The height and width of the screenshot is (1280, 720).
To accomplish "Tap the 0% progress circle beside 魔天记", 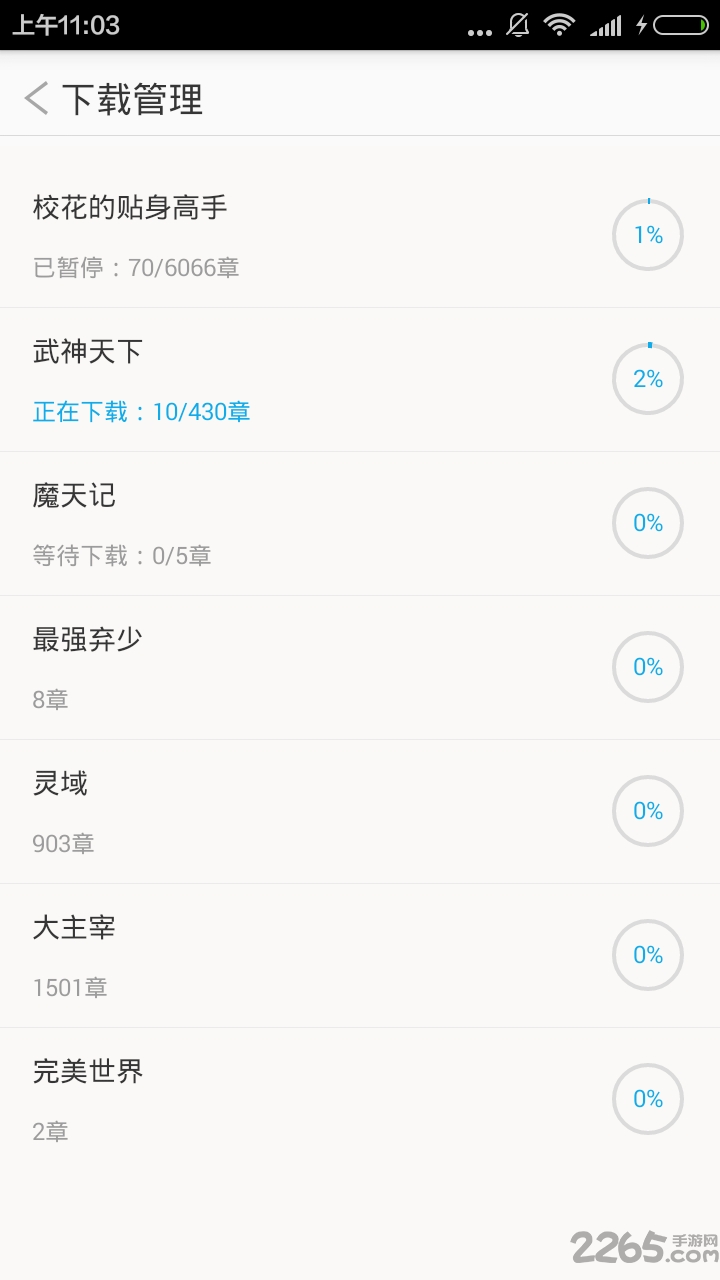I will click(x=648, y=523).
